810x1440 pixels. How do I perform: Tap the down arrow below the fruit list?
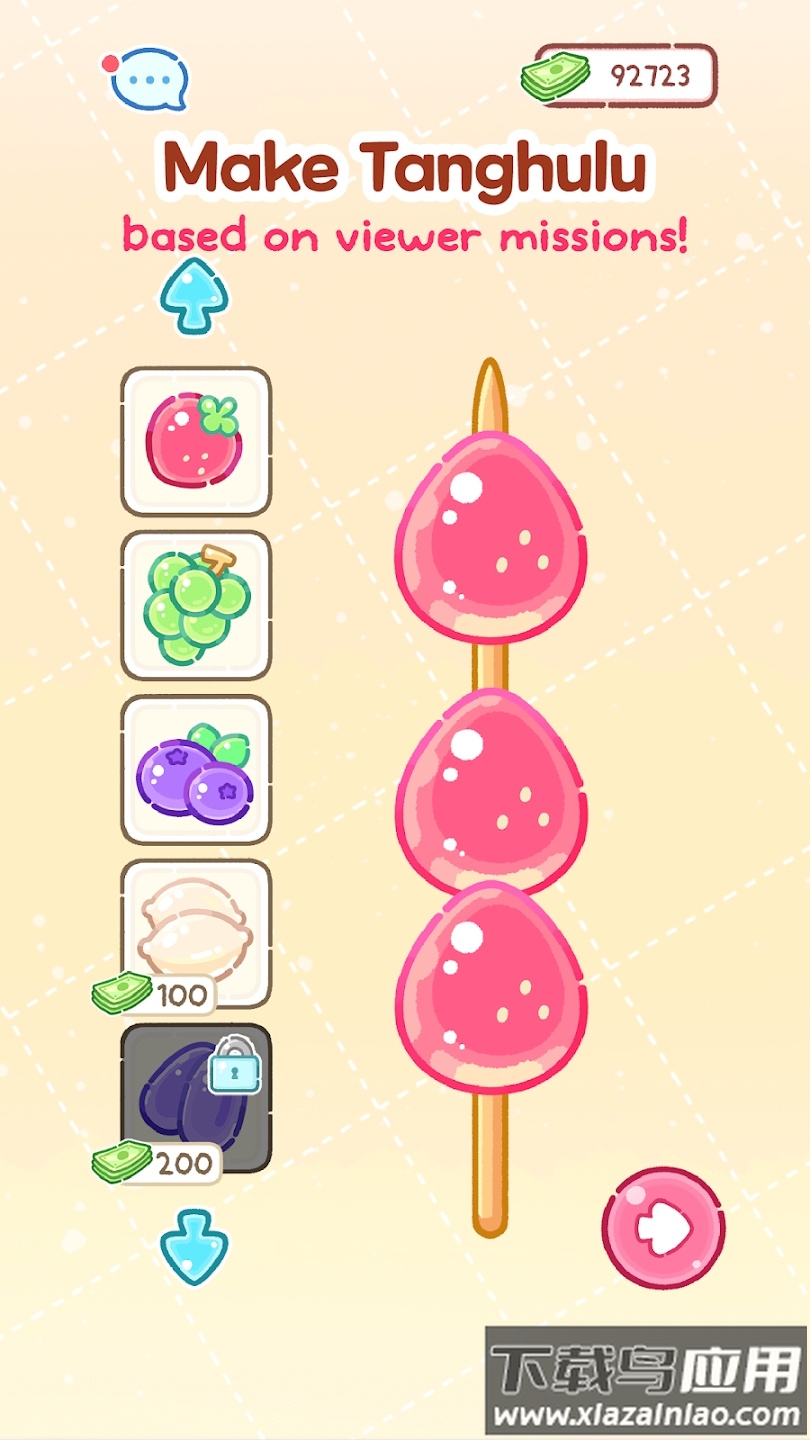(x=194, y=1246)
